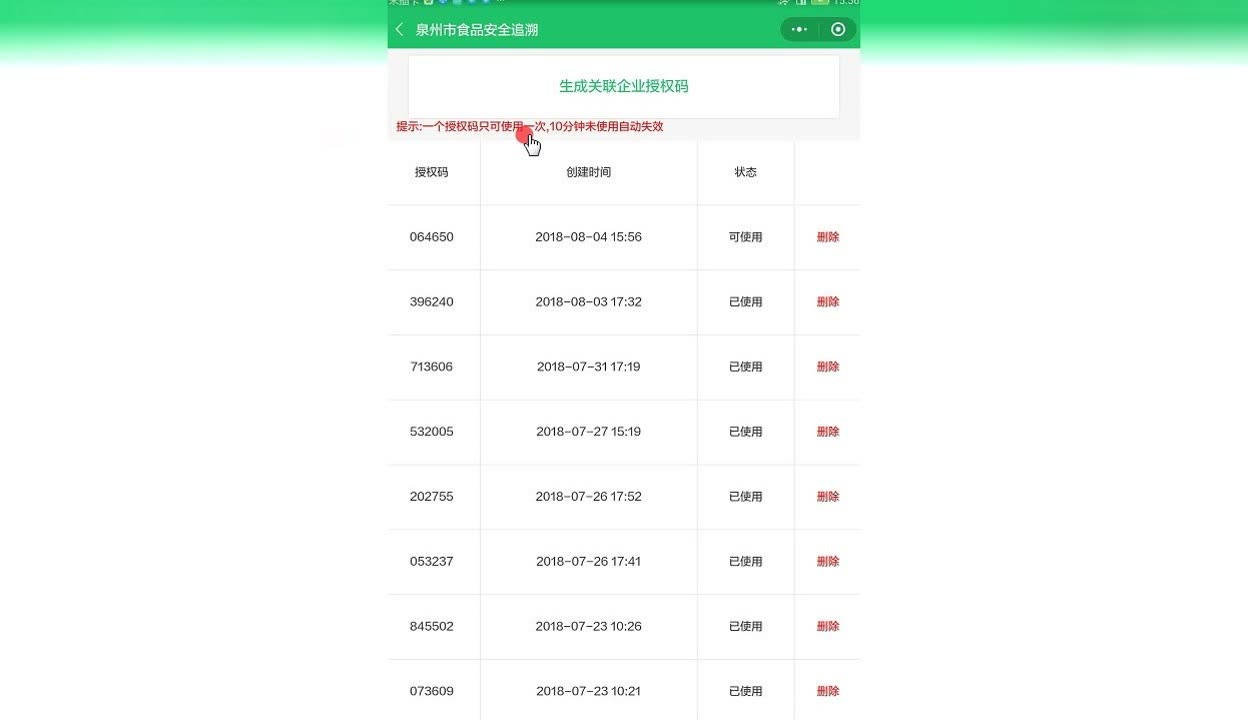Image resolution: width=1248 pixels, height=720 pixels.
Task: Delete authorization code 064650
Action: [828, 237]
